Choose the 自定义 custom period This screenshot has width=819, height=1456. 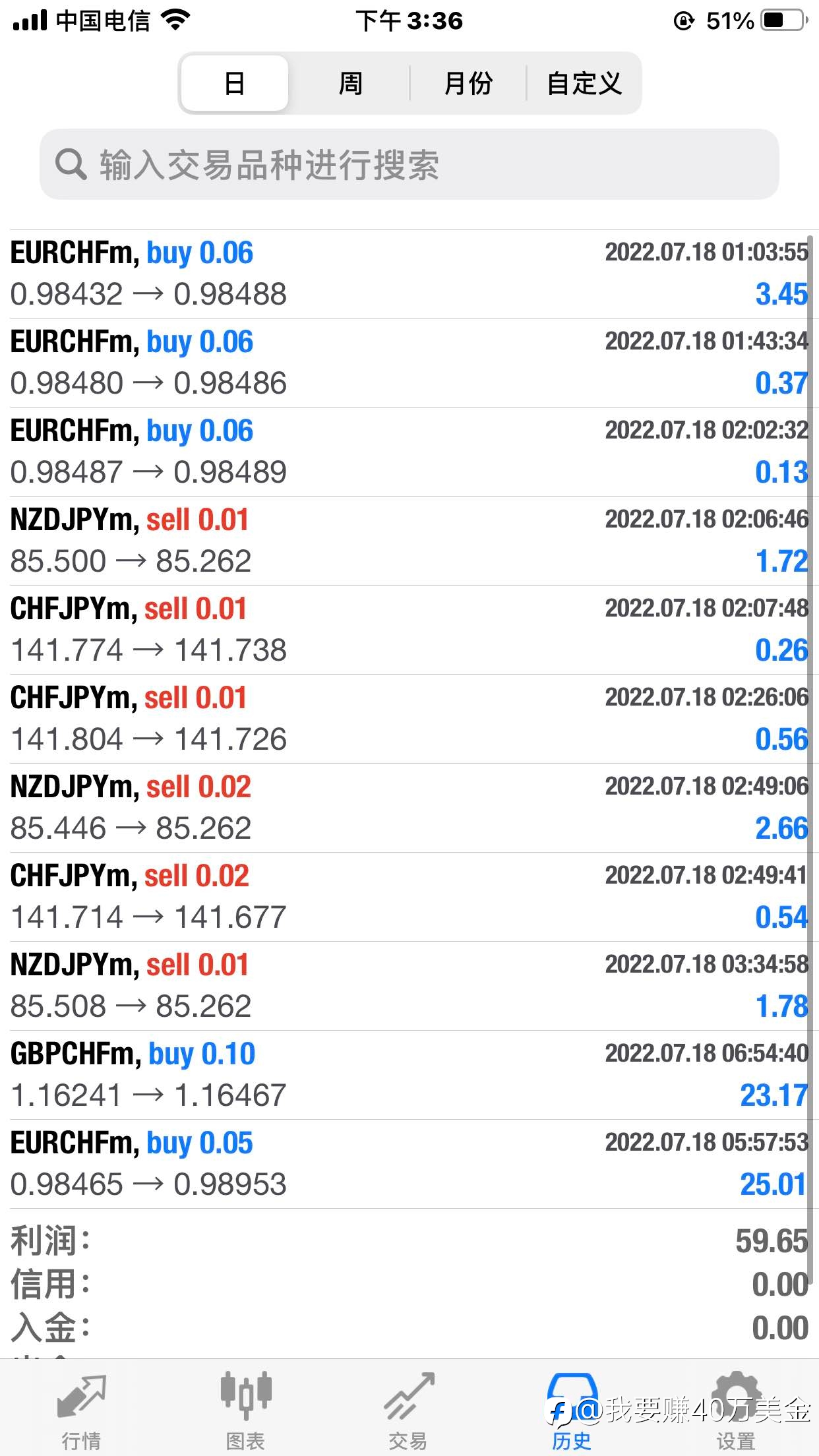[584, 83]
